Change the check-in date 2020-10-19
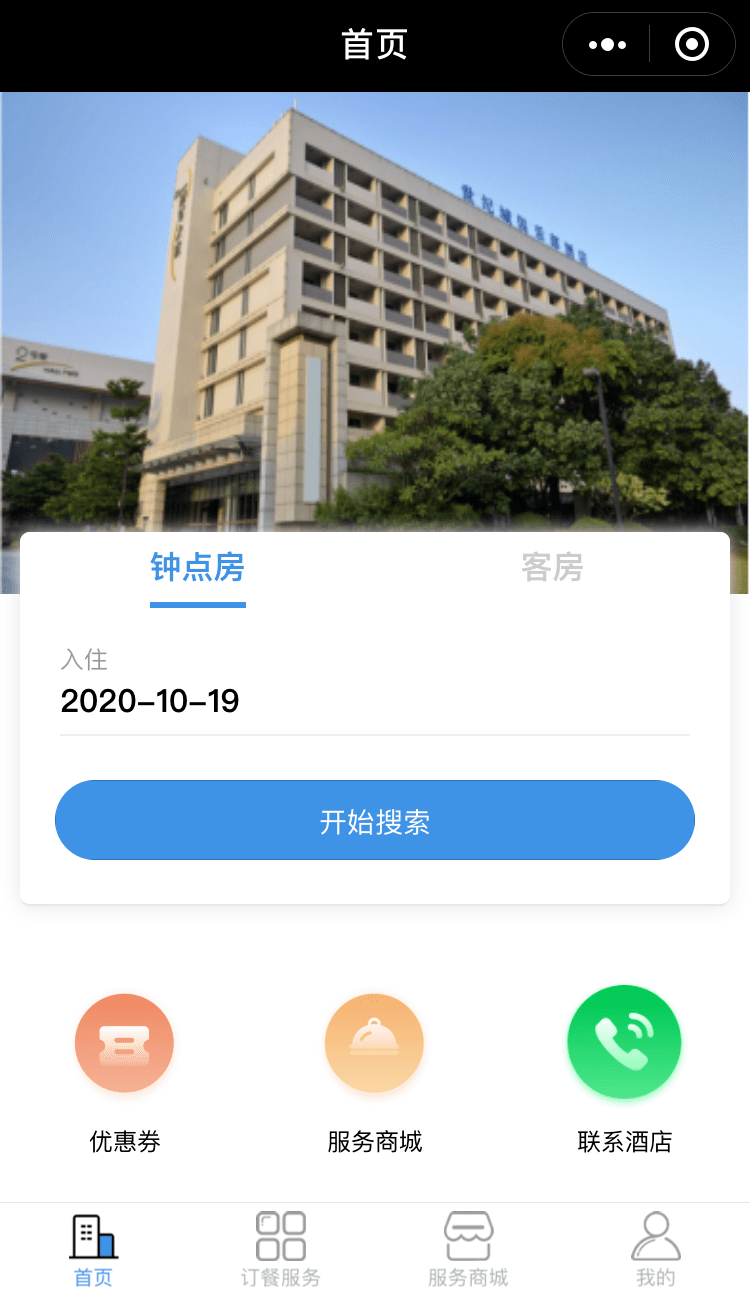Viewport: 750px width, 1298px height. point(375,701)
